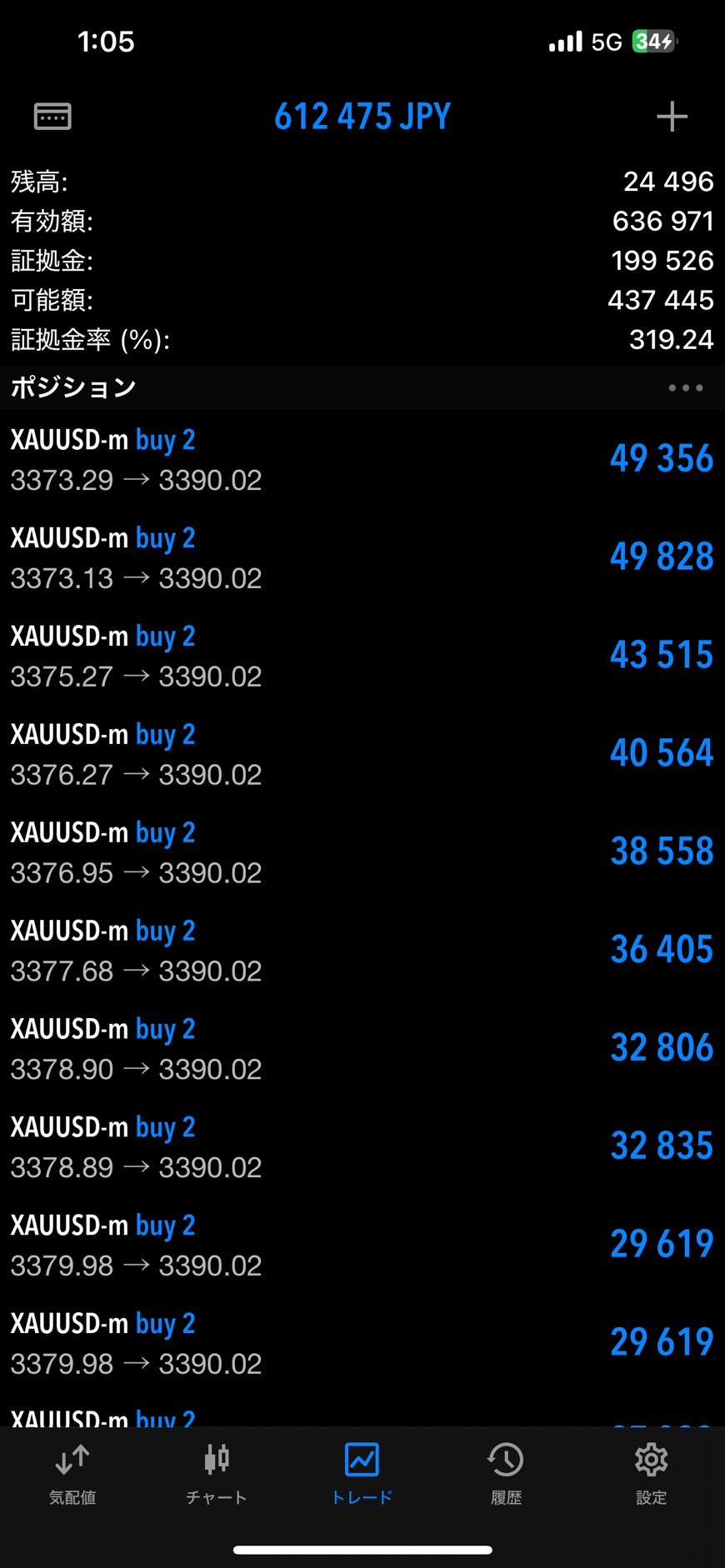
Task: Add a new order with plus icon
Action: point(672,117)
